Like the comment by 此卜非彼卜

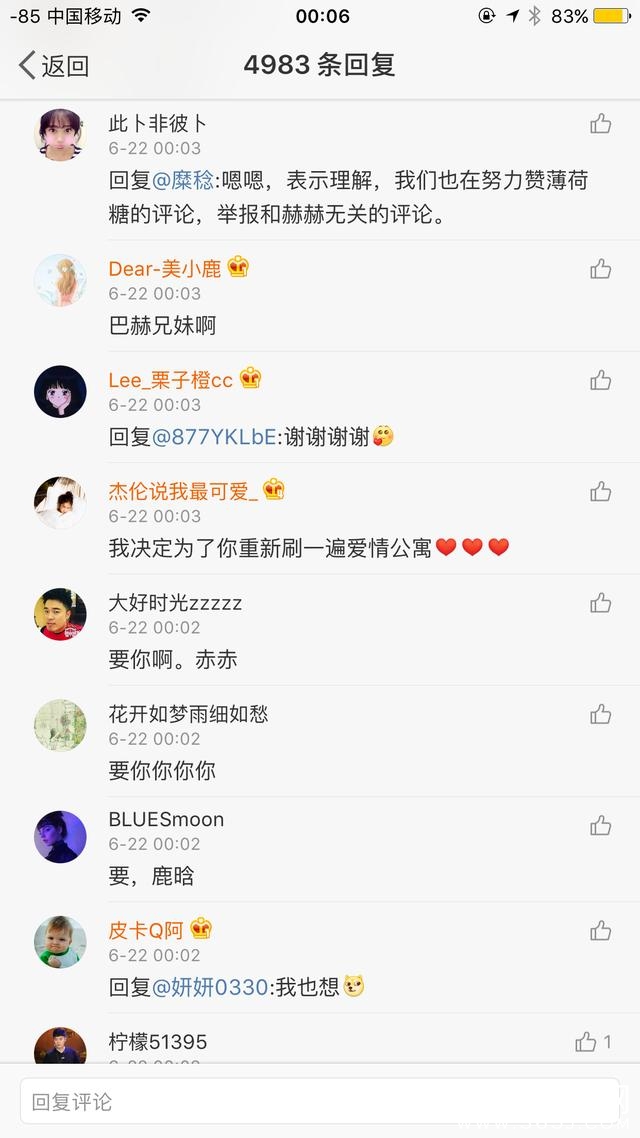pyautogui.click(x=600, y=124)
